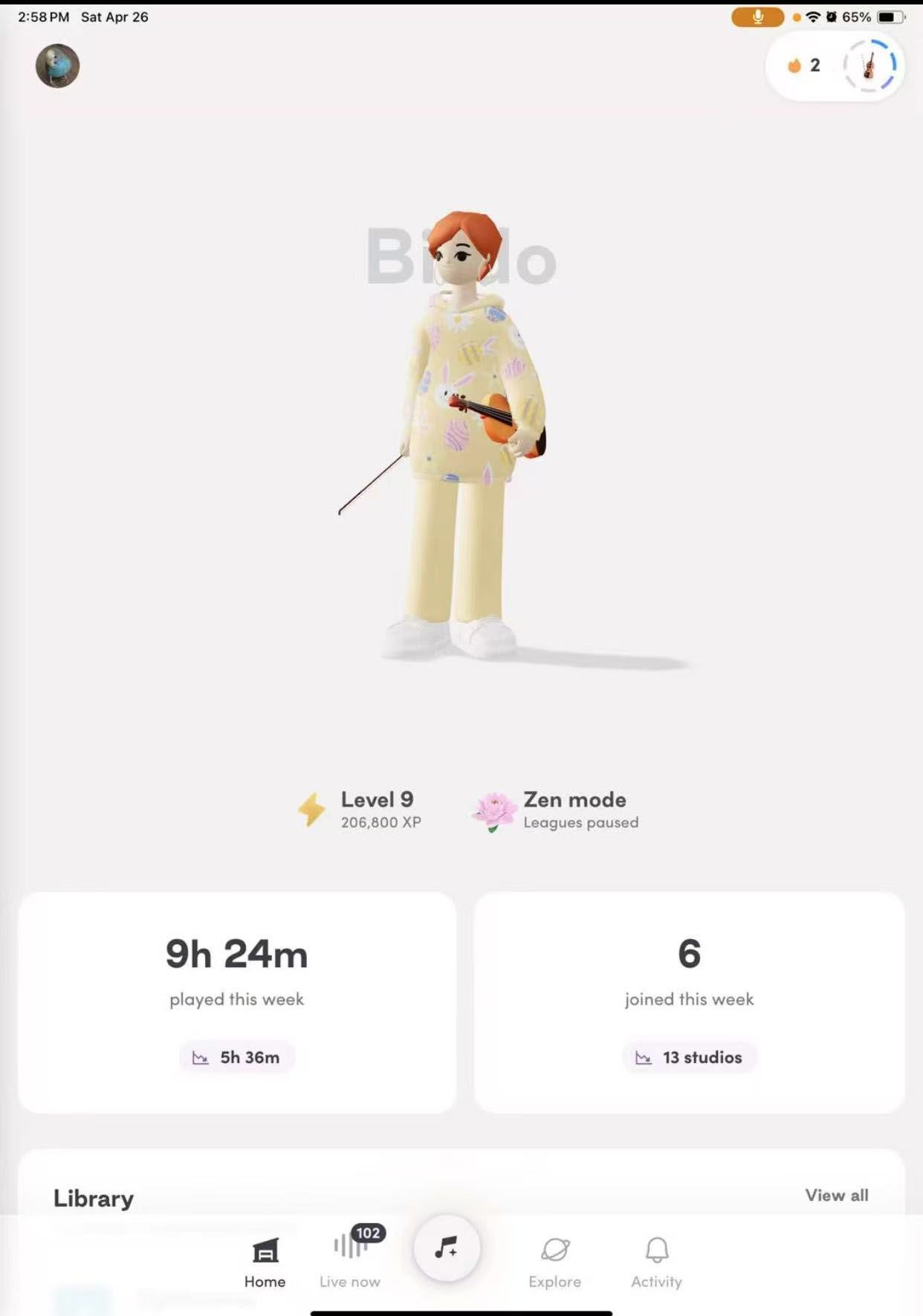The width and height of the screenshot is (923, 1316).
Task: Open Zen mode leagues settings
Action: (557, 810)
